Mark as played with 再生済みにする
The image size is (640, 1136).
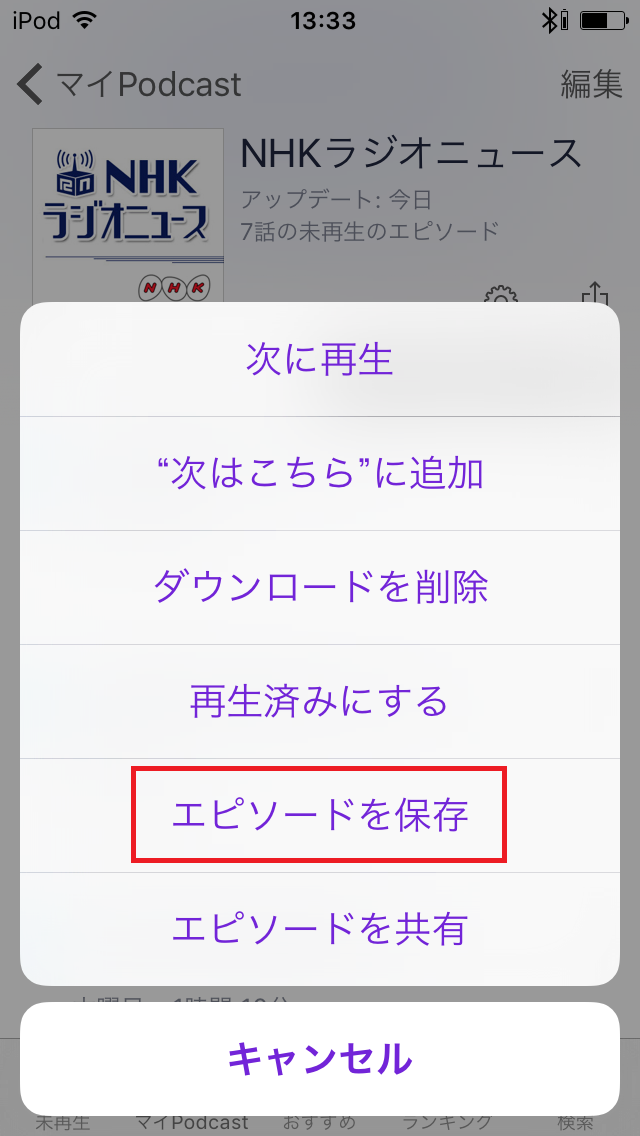pos(320,701)
